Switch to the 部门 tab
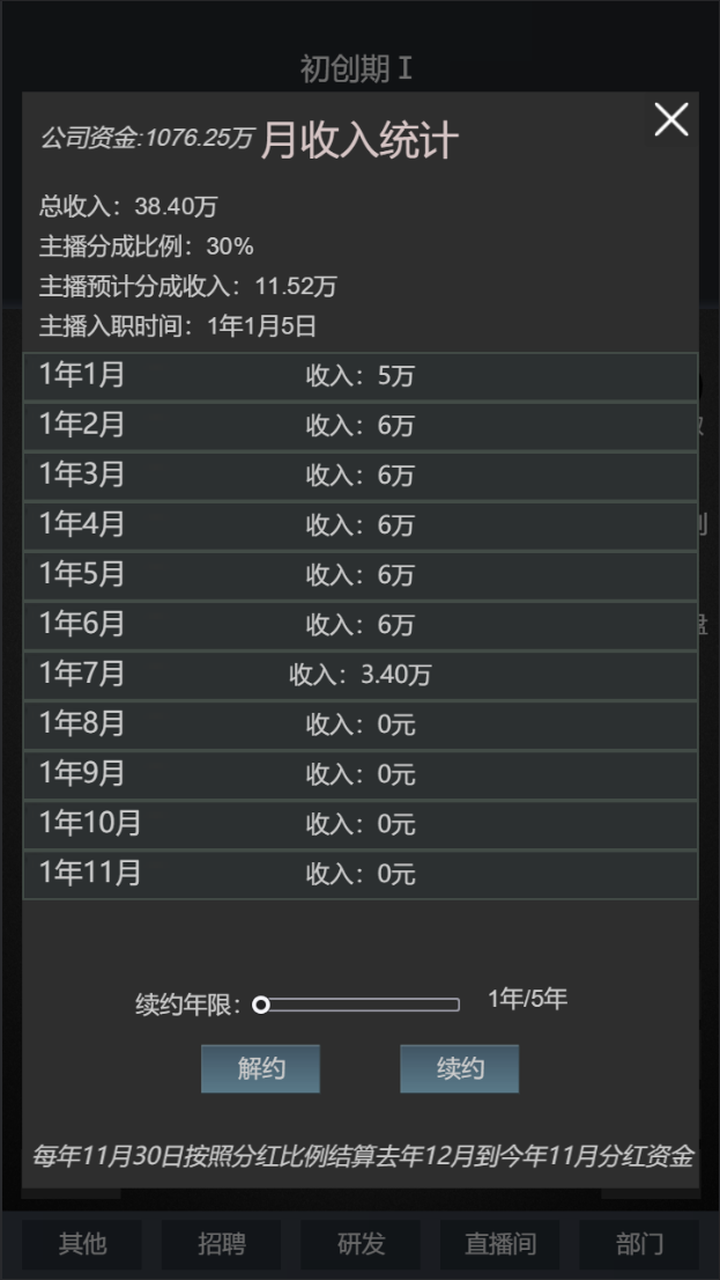This screenshot has width=720, height=1280. point(639,1244)
